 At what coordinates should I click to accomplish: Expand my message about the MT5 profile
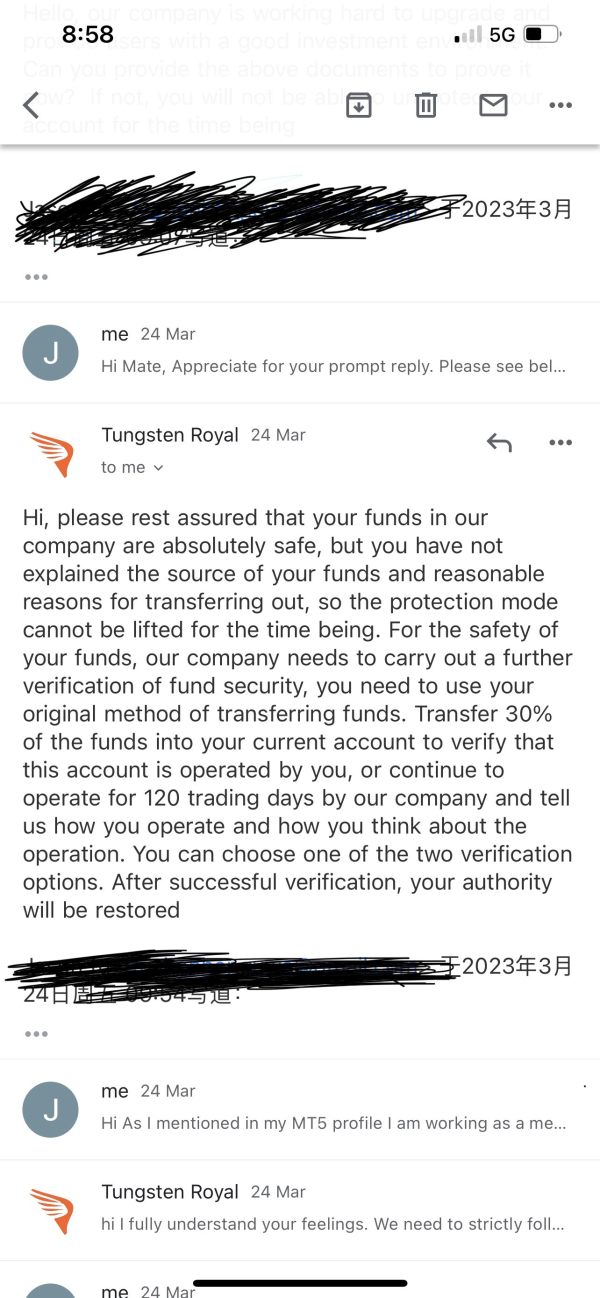click(x=300, y=1109)
